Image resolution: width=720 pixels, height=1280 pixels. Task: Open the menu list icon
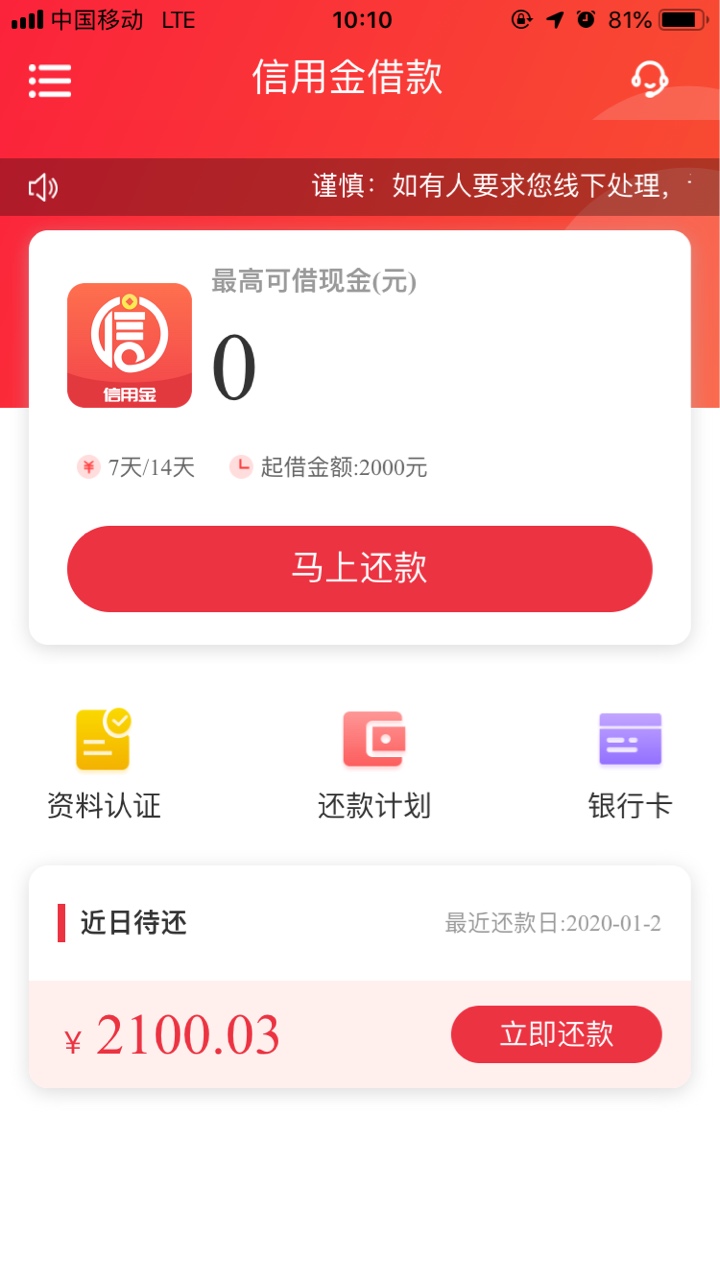[x=50, y=80]
